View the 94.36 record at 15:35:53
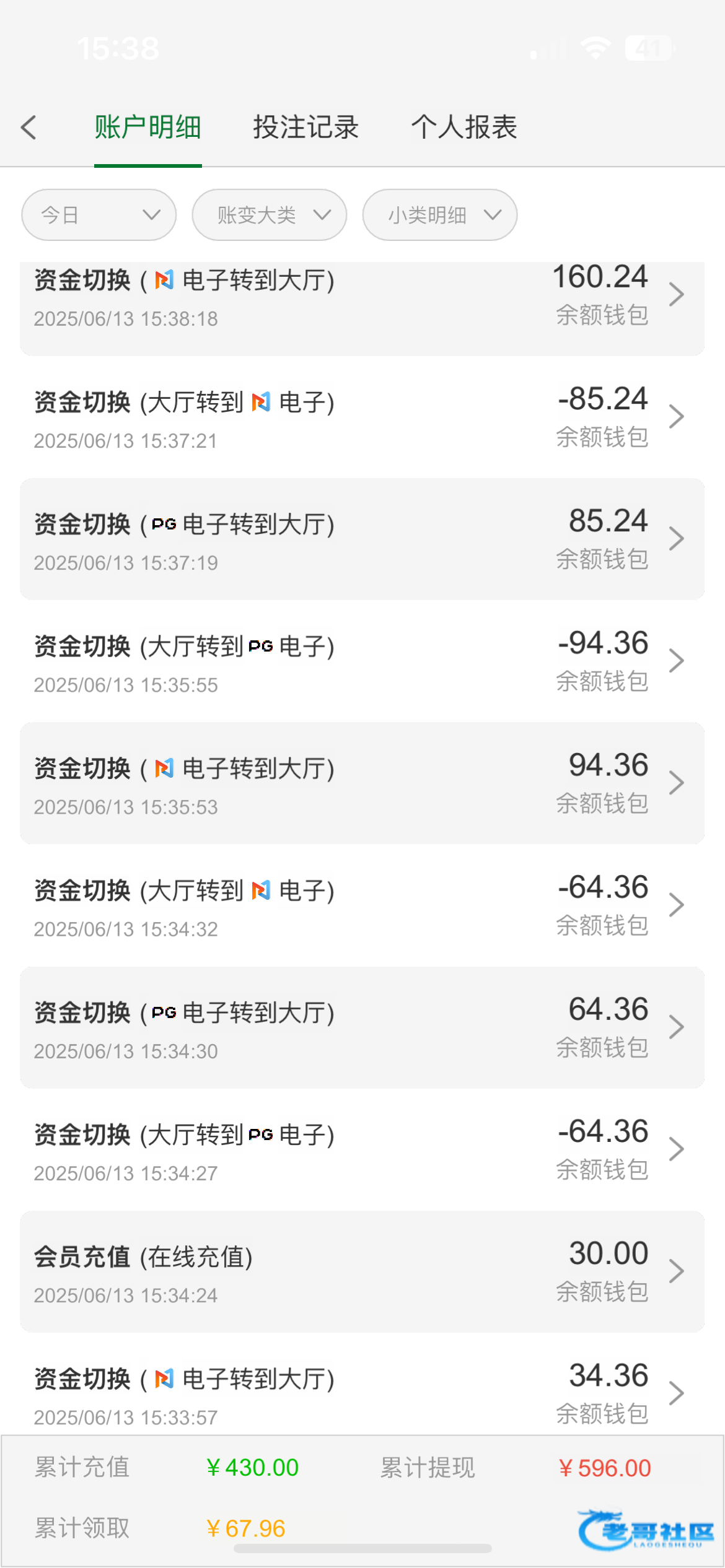The width and height of the screenshot is (725, 1568). (362, 783)
